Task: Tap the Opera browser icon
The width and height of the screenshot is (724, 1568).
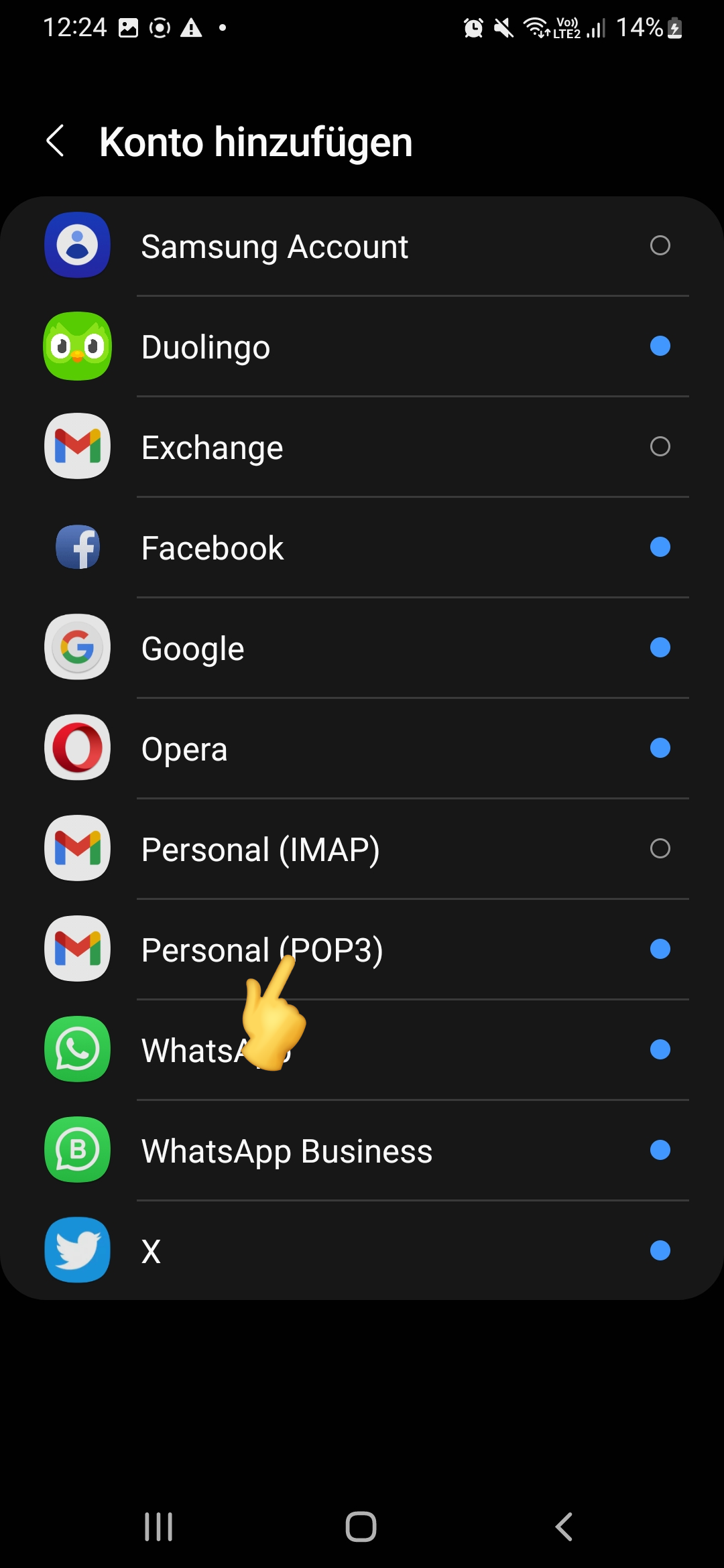Action: pos(76,748)
